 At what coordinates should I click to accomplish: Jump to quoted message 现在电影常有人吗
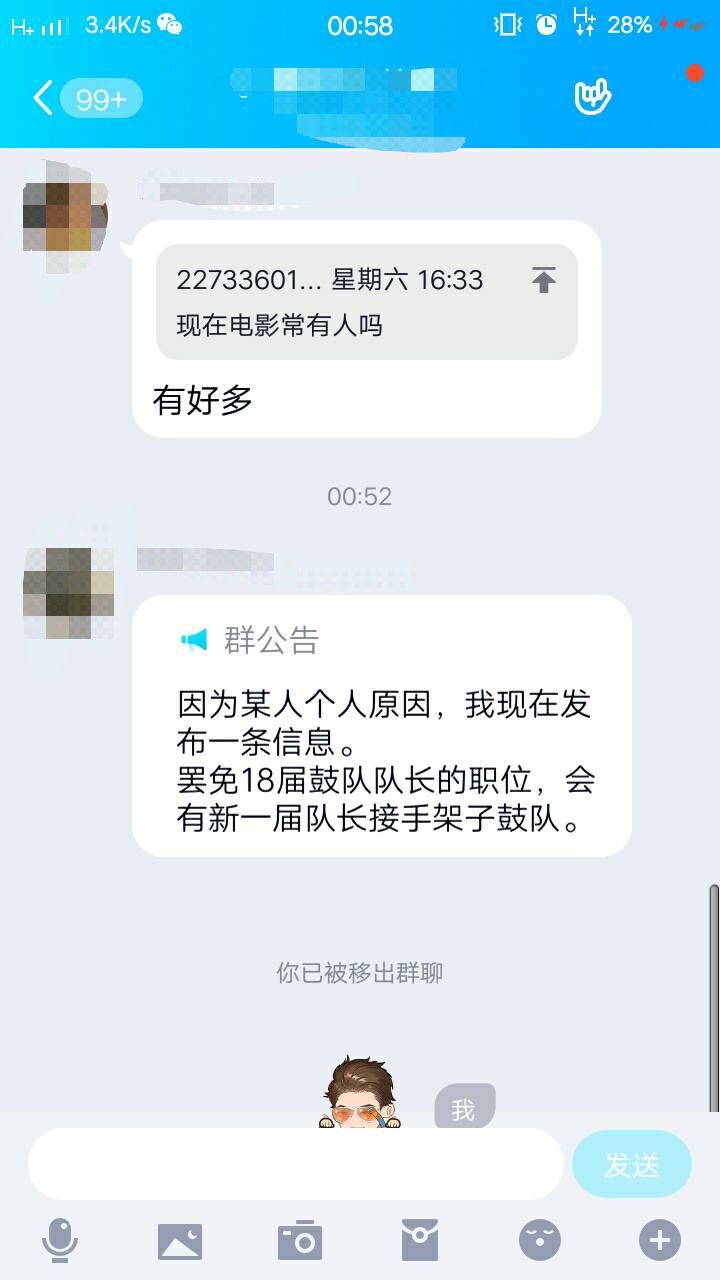(366, 301)
